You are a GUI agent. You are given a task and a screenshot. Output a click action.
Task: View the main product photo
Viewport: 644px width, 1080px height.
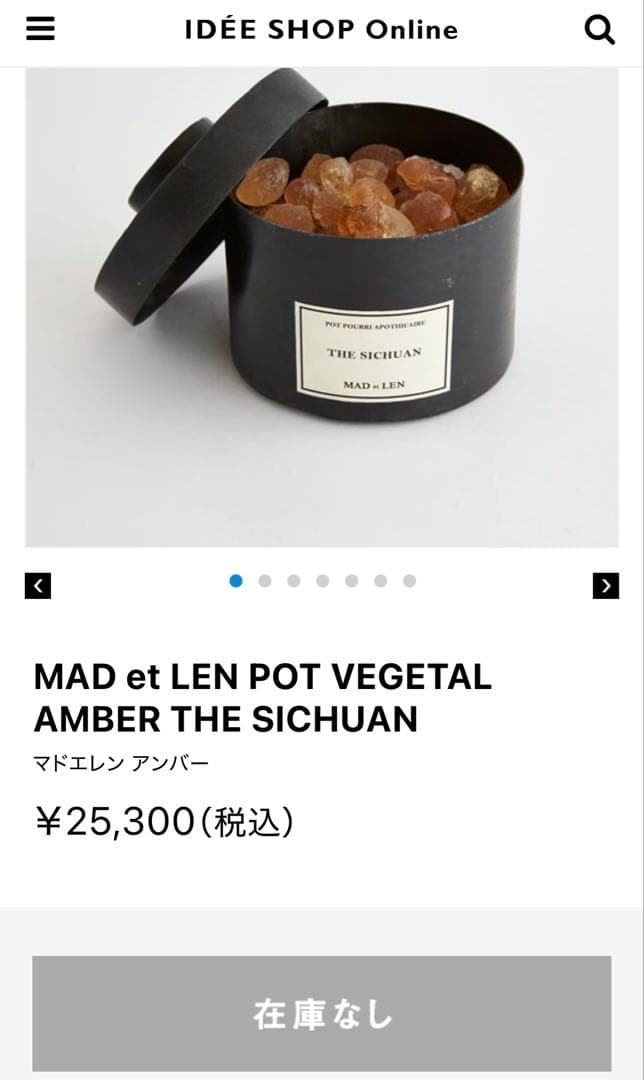pyautogui.click(x=321, y=308)
